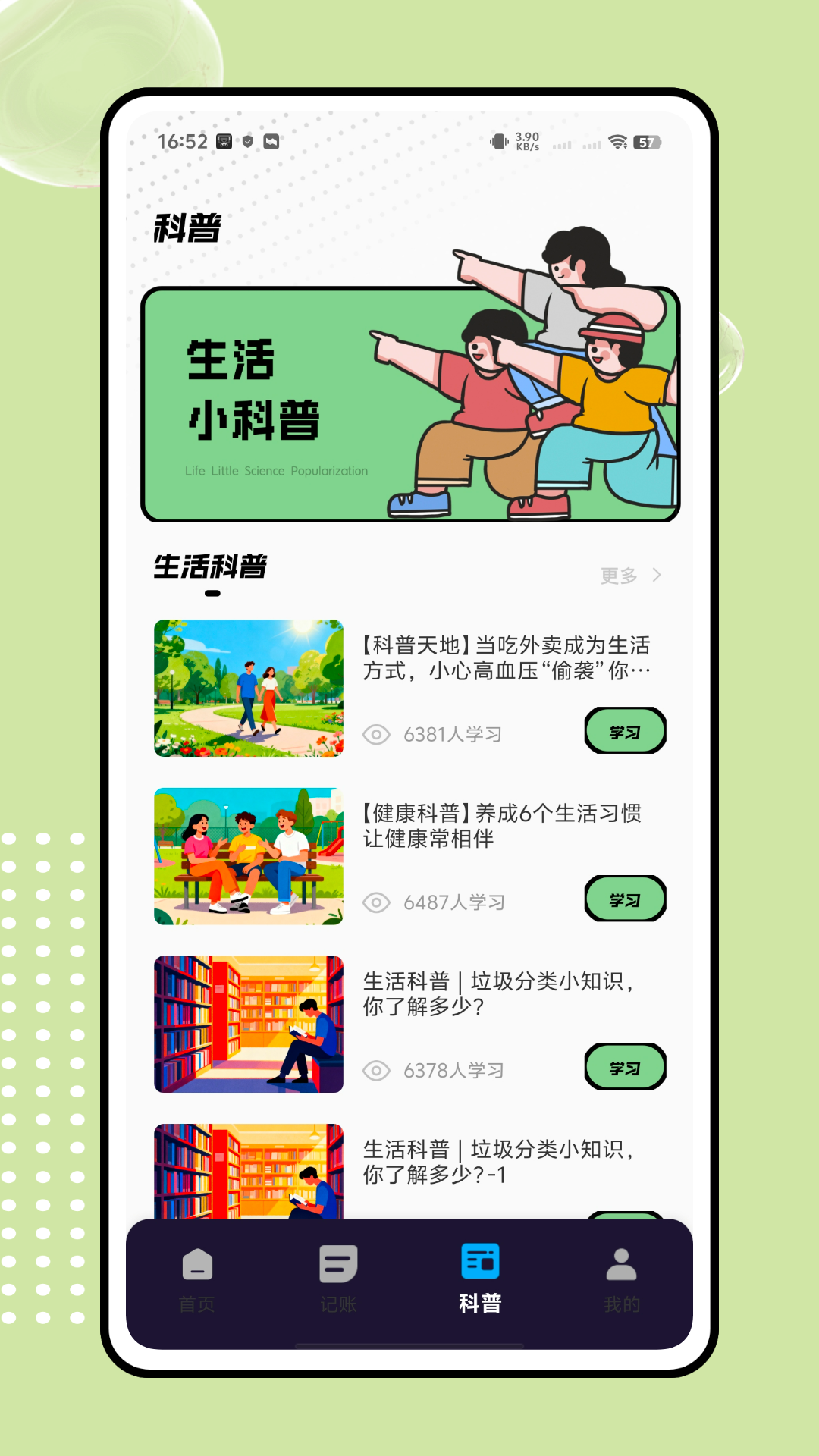Click the cellular signal bars icon
The image size is (819, 1456).
click(563, 144)
